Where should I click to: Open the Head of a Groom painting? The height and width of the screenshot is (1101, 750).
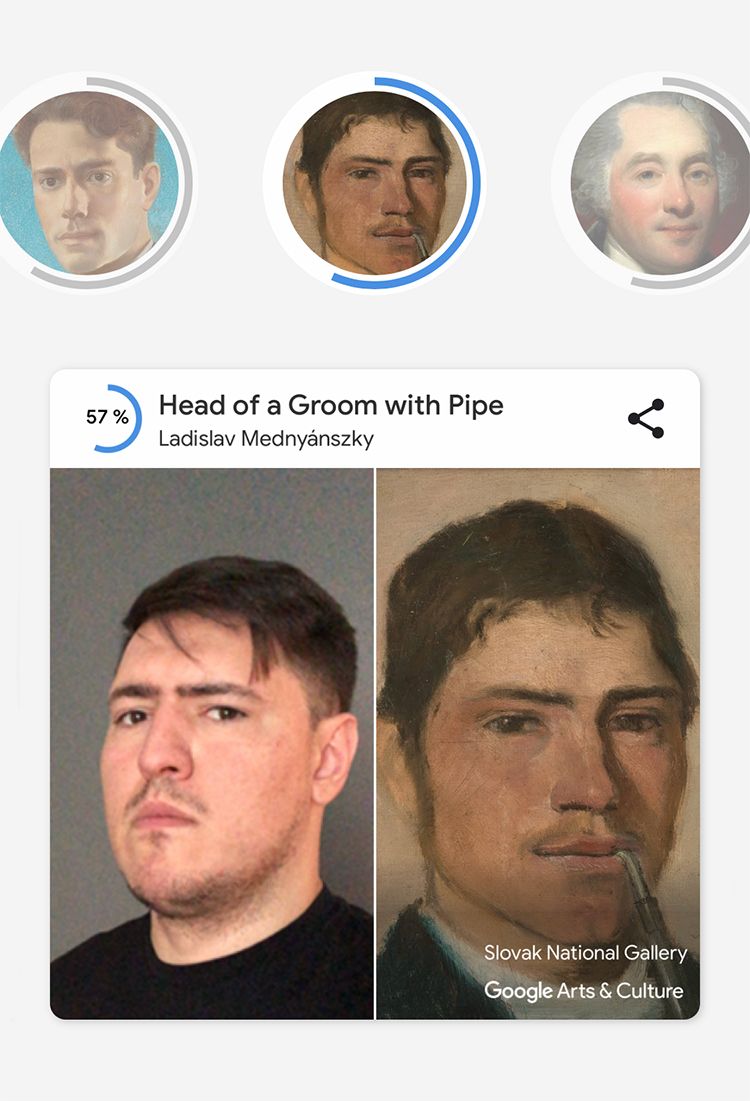point(538,742)
